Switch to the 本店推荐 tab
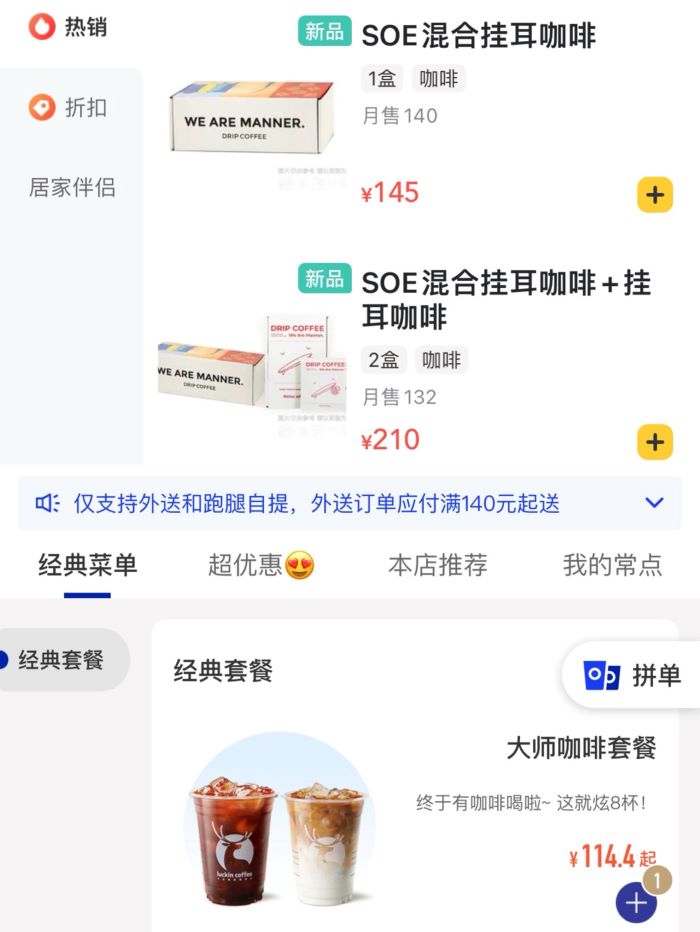 [437, 566]
